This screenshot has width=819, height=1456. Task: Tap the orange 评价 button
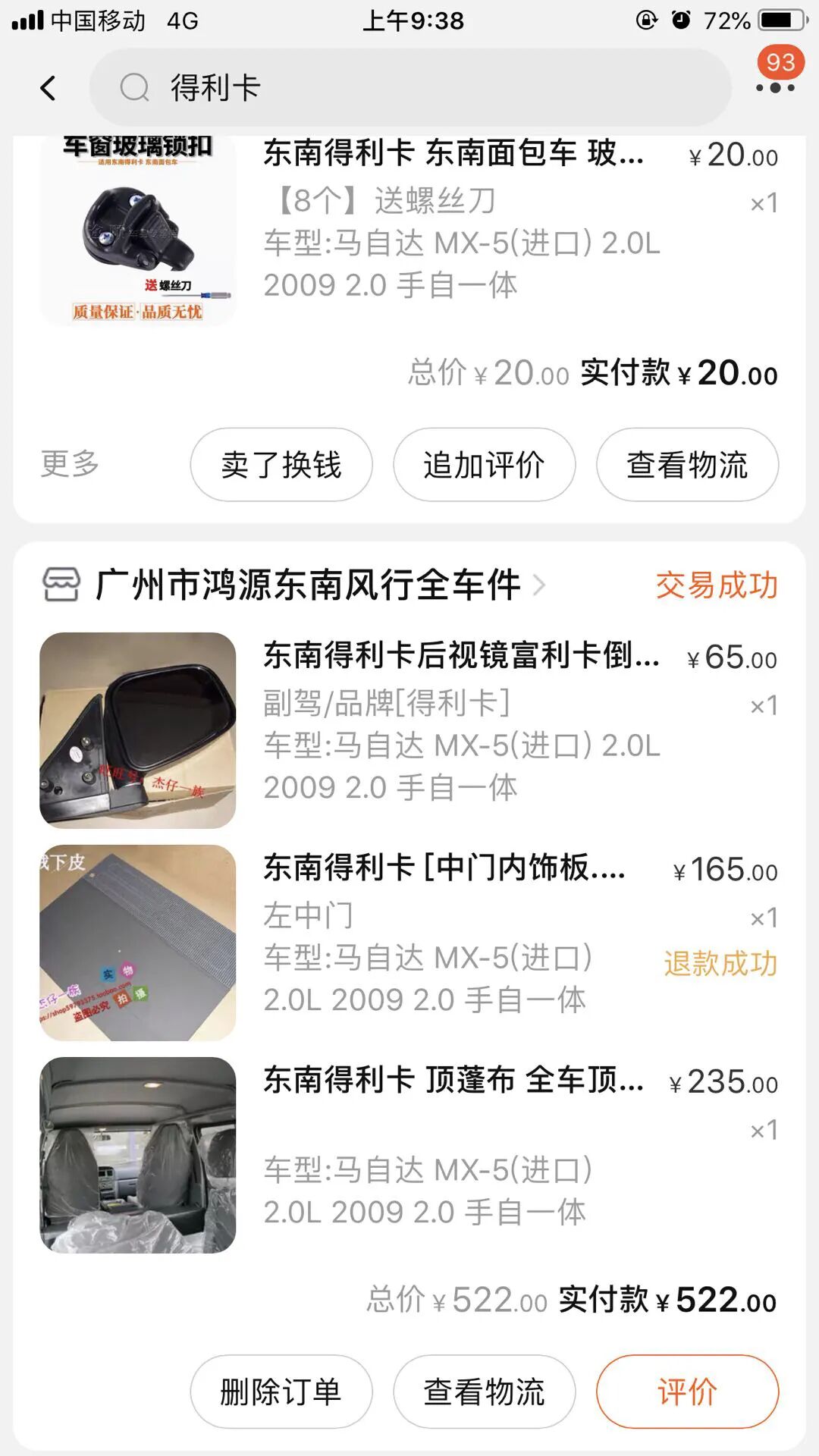coord(687,1392)
